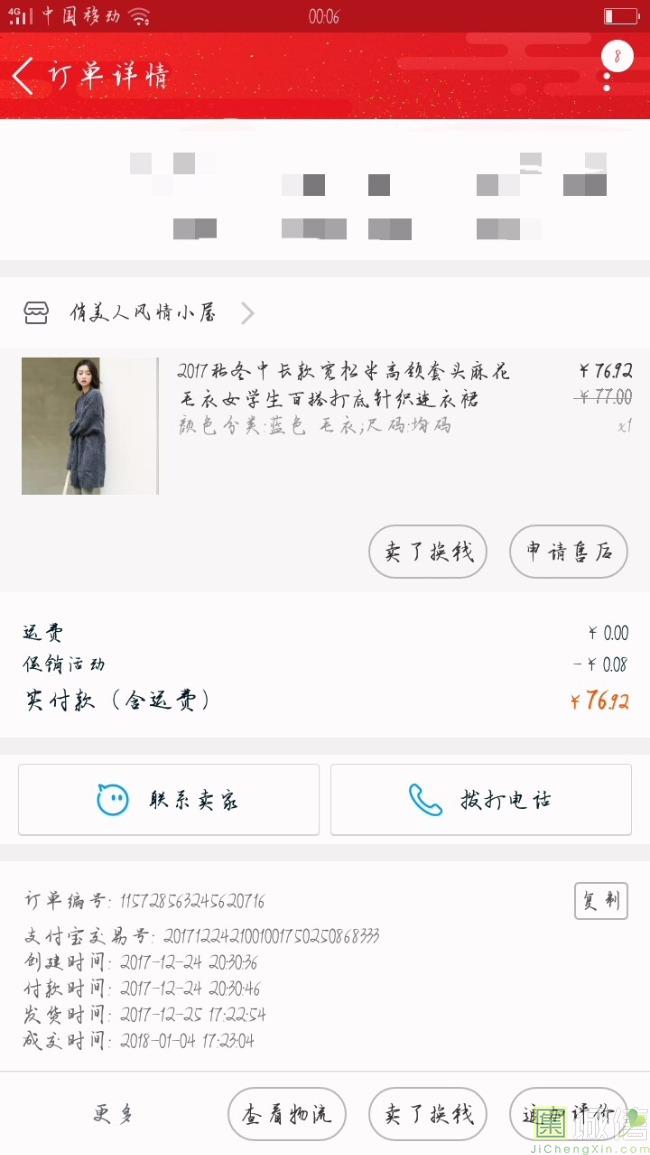Call the seller with 拨打电话

tap(481, 799)
